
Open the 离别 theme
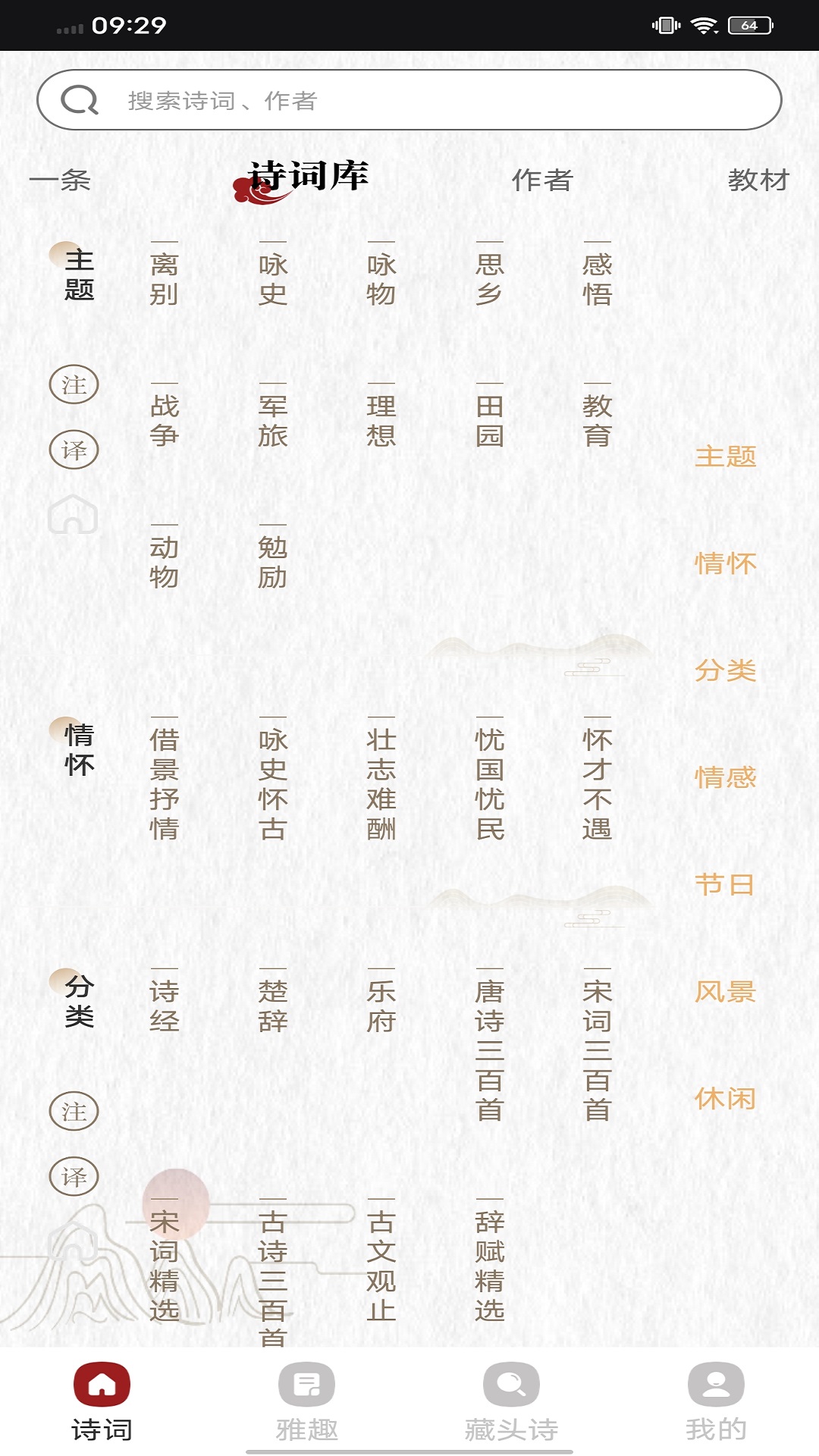click(x=165, y=278)
